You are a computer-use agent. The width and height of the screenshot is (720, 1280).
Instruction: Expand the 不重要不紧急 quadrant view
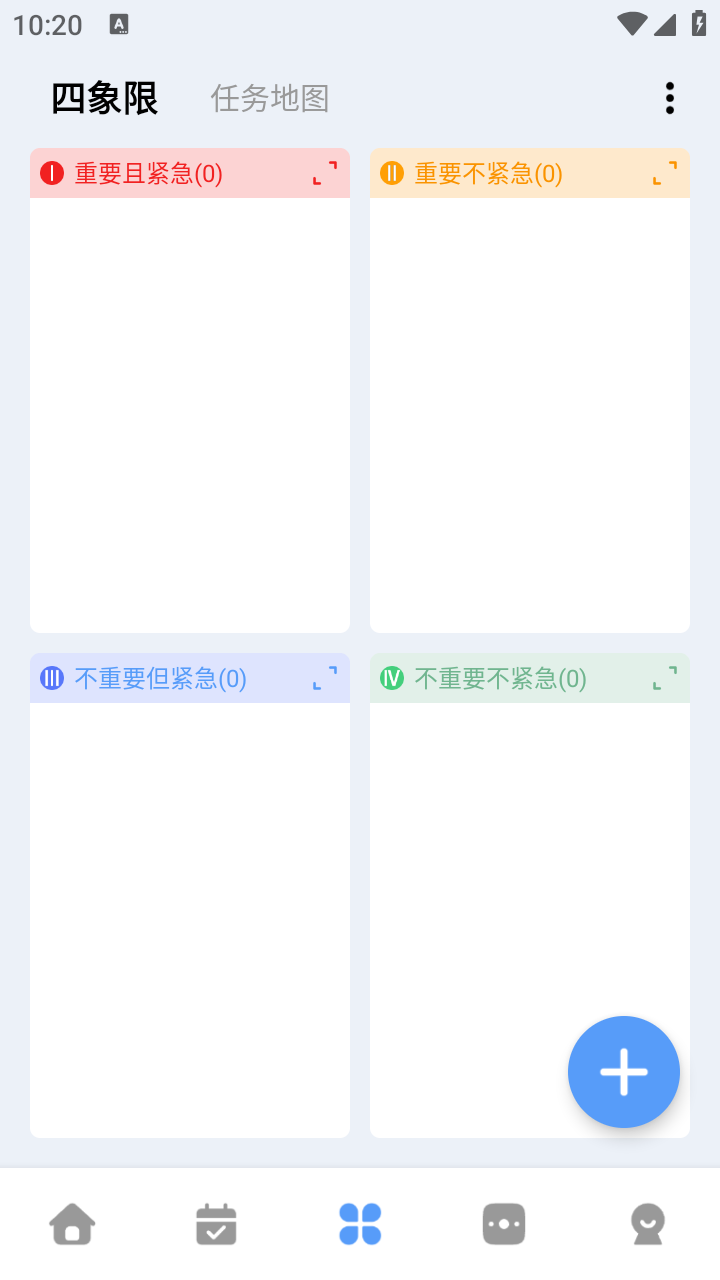coord(662,678)
